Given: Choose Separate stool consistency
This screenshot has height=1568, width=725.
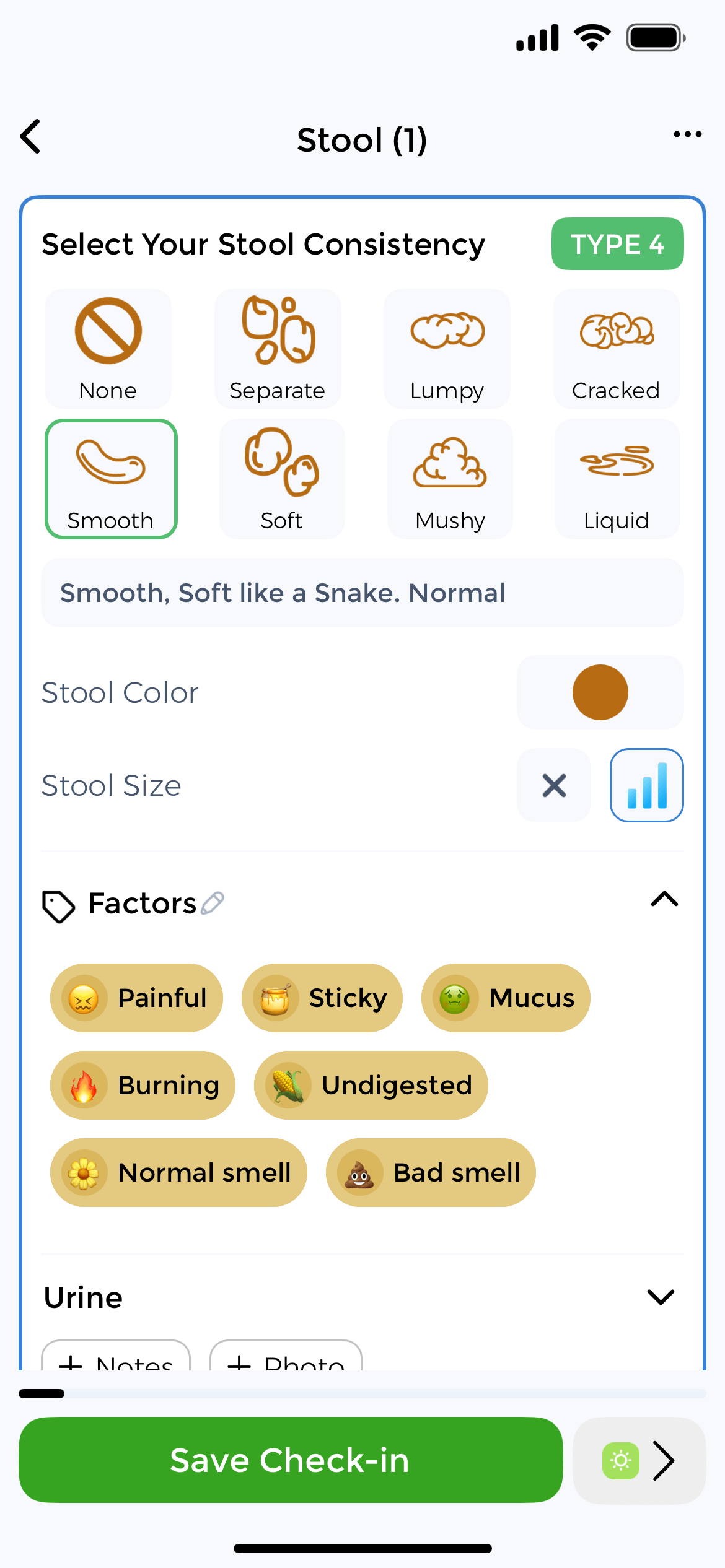Looking at the screenshot, I should click(278, 349).
